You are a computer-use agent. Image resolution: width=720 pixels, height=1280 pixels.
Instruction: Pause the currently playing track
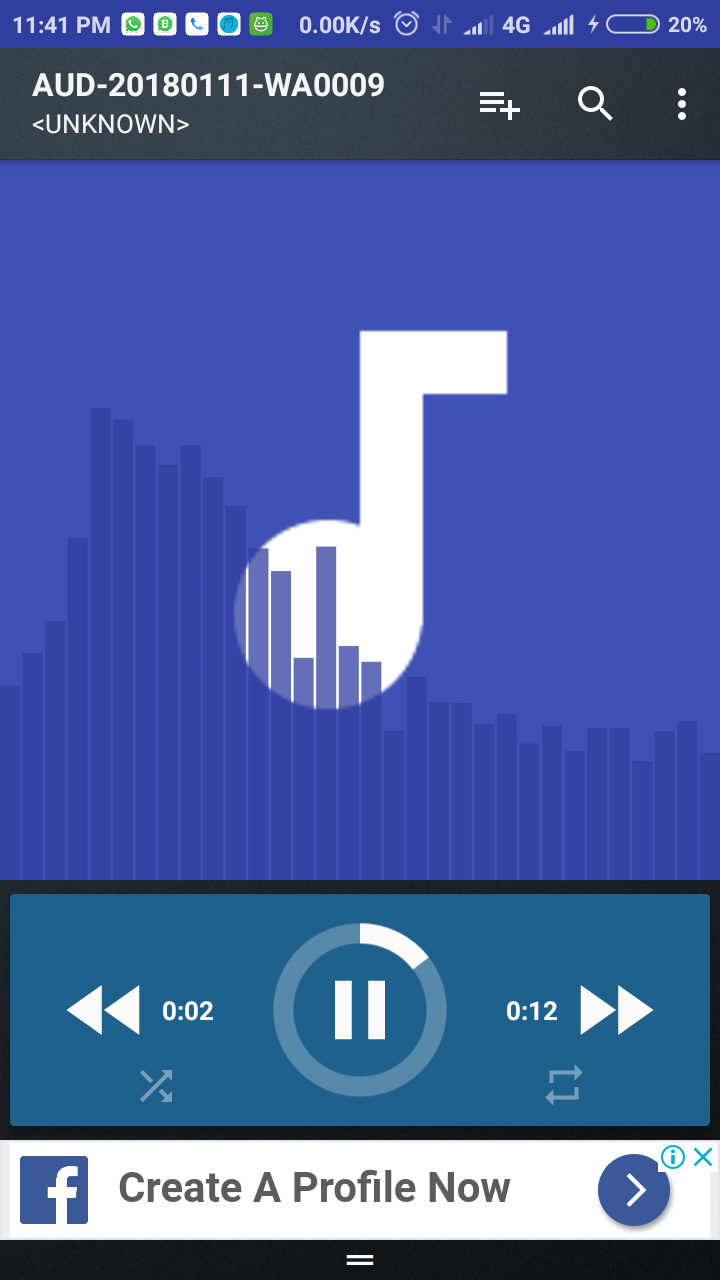click(x=359, y=1010)
